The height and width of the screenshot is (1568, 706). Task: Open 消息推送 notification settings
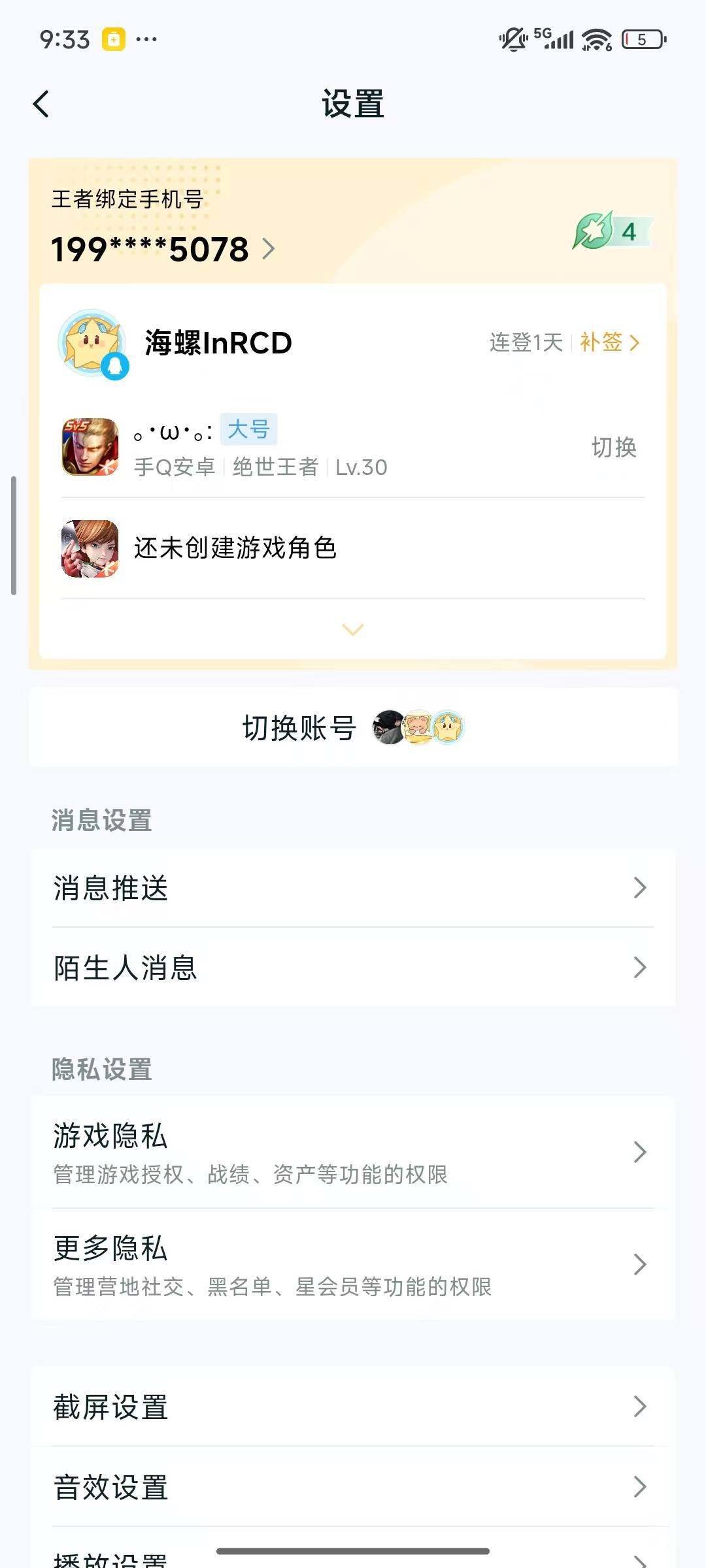pos(352,887)
